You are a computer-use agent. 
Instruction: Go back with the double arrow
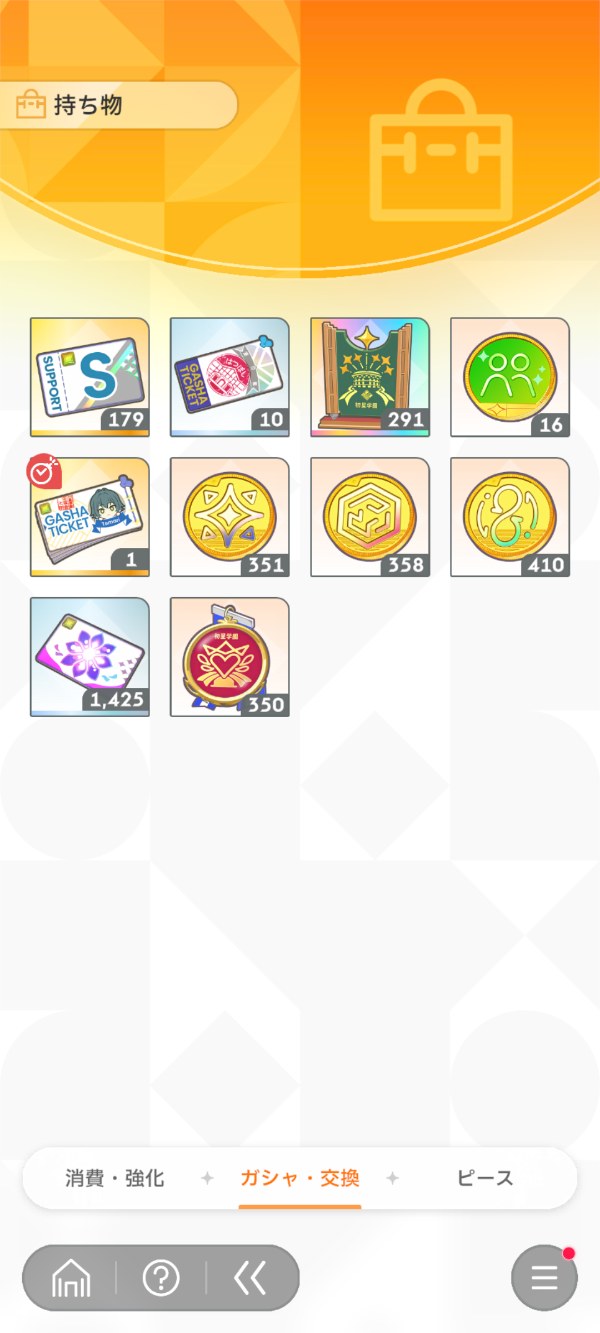point(249,1278)
